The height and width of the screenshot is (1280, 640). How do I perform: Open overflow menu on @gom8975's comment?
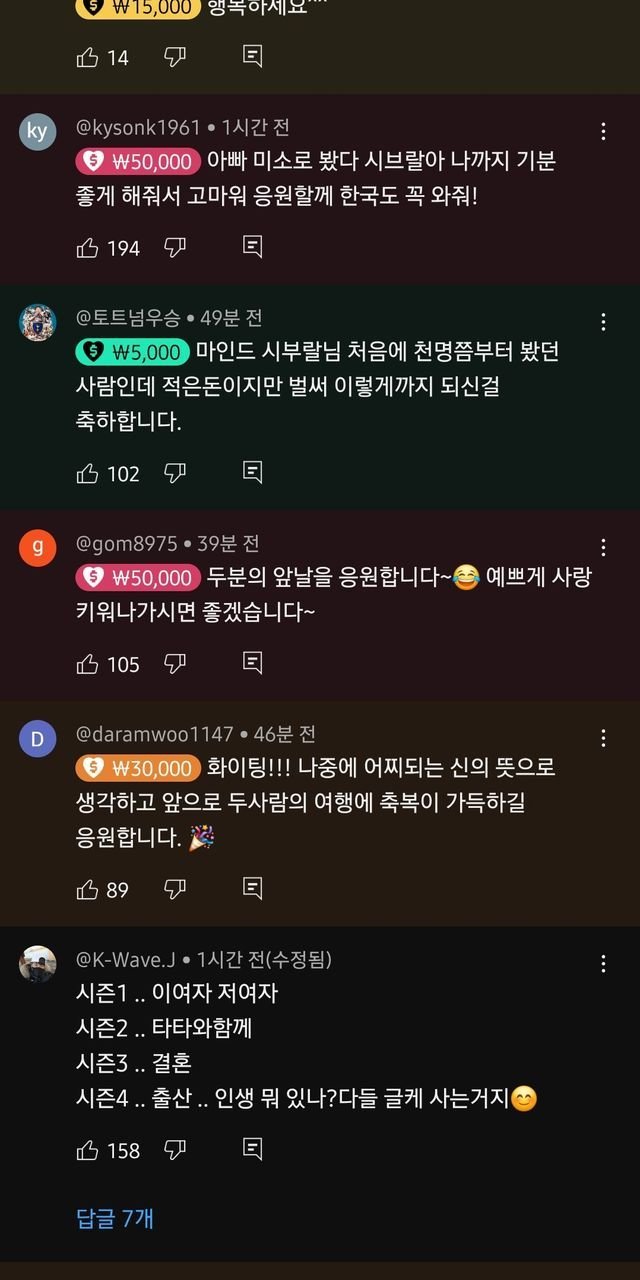pyautogui.click(x=603, y=547)
